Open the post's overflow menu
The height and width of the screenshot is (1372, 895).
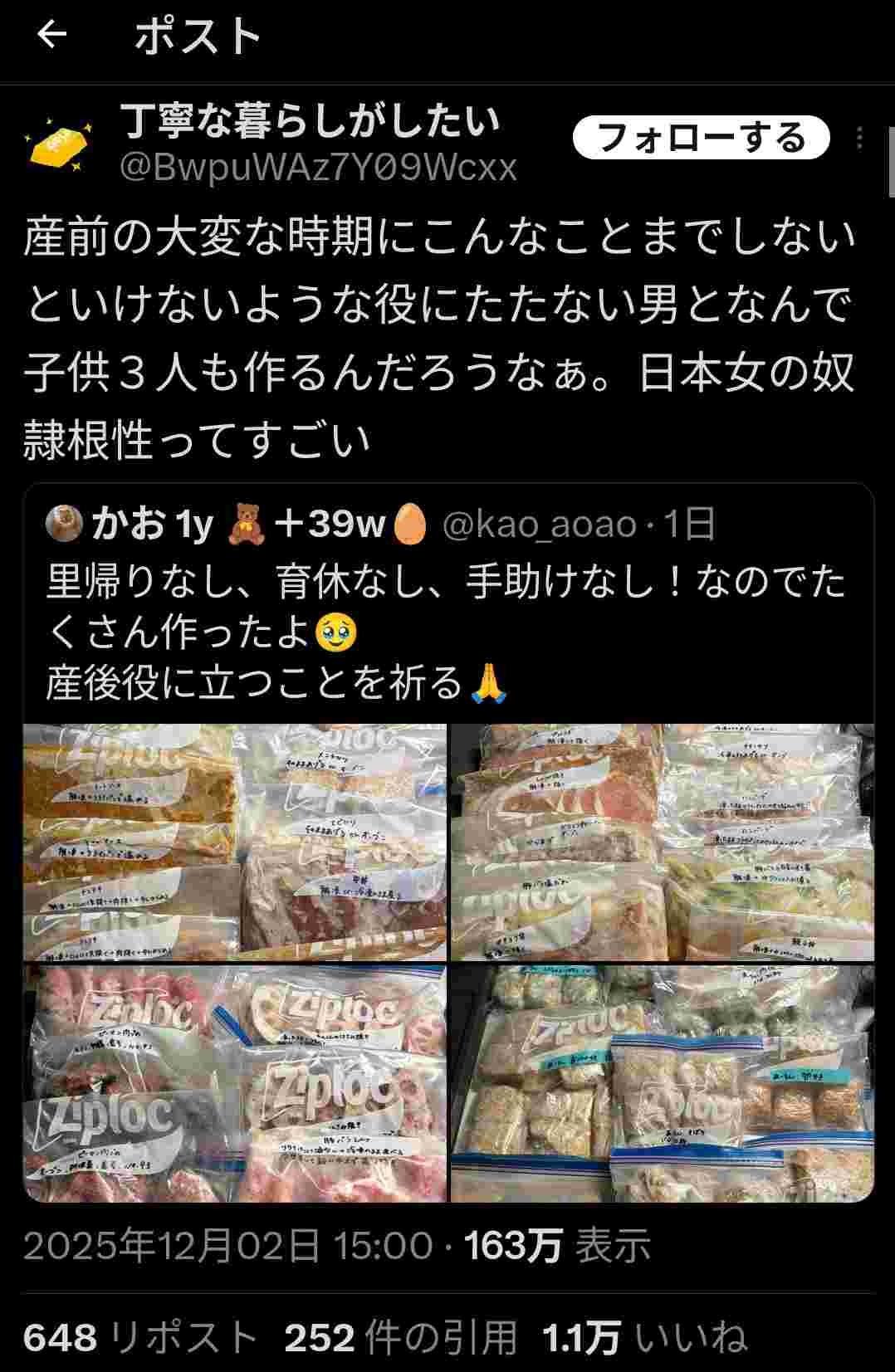(860, 138)
